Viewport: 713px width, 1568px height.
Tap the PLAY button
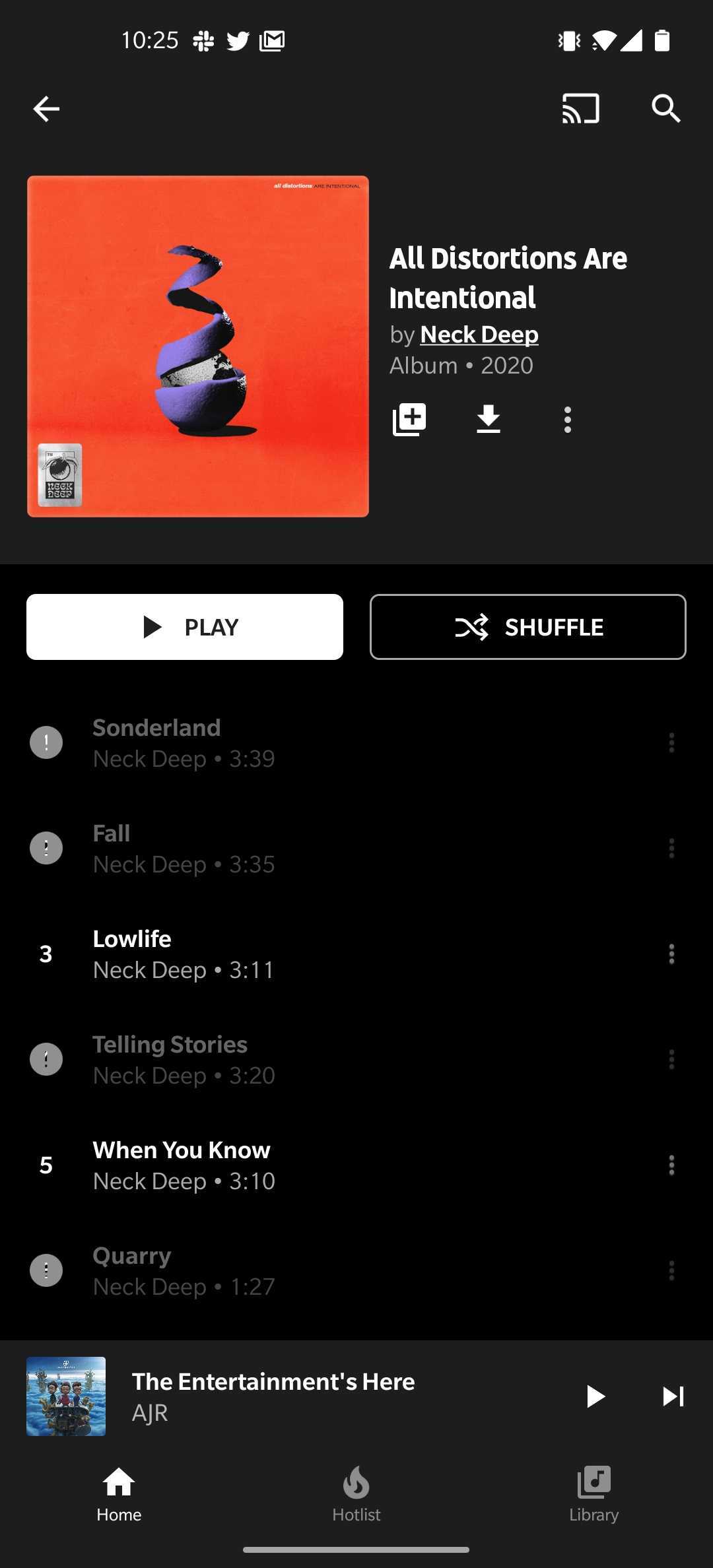[x=185, y=627]
